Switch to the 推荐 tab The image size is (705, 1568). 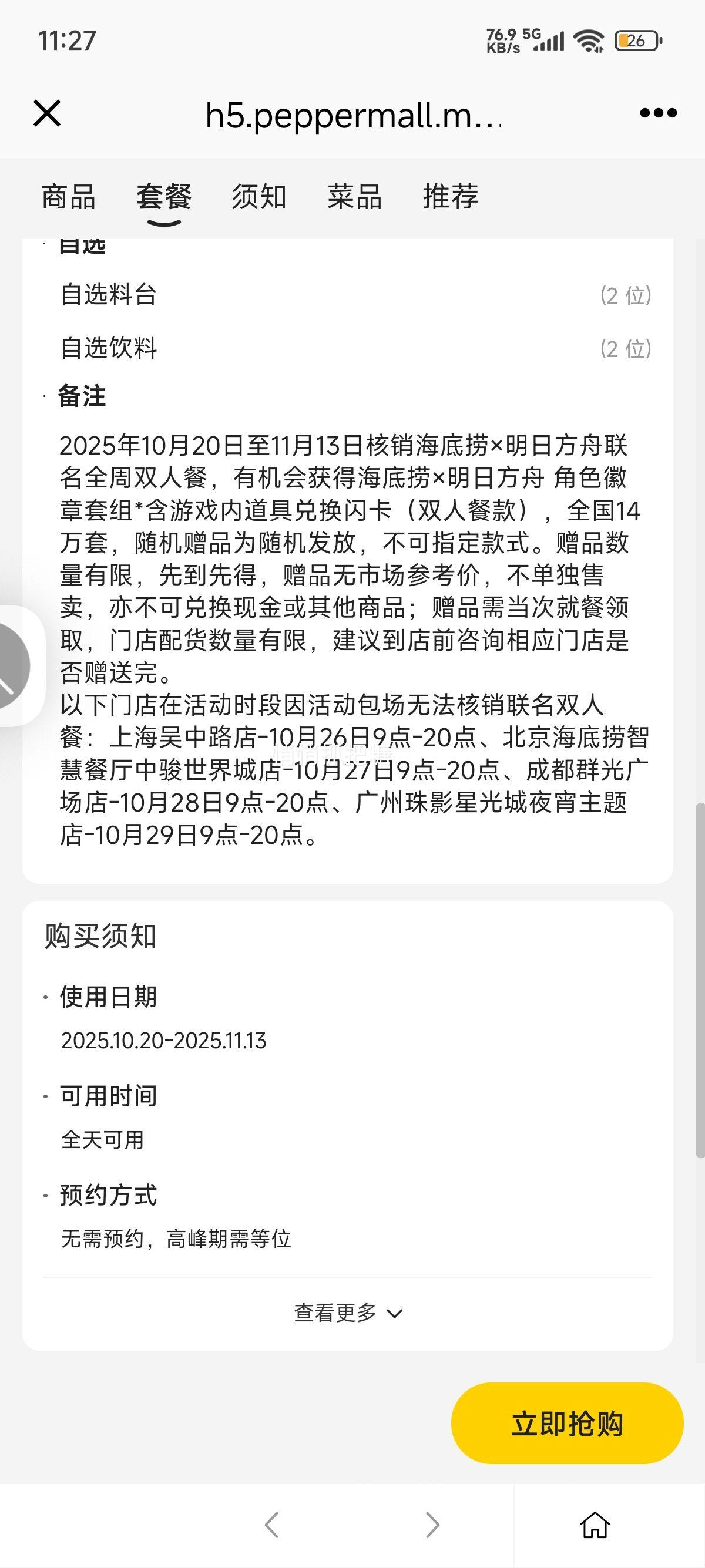[451, 197]
